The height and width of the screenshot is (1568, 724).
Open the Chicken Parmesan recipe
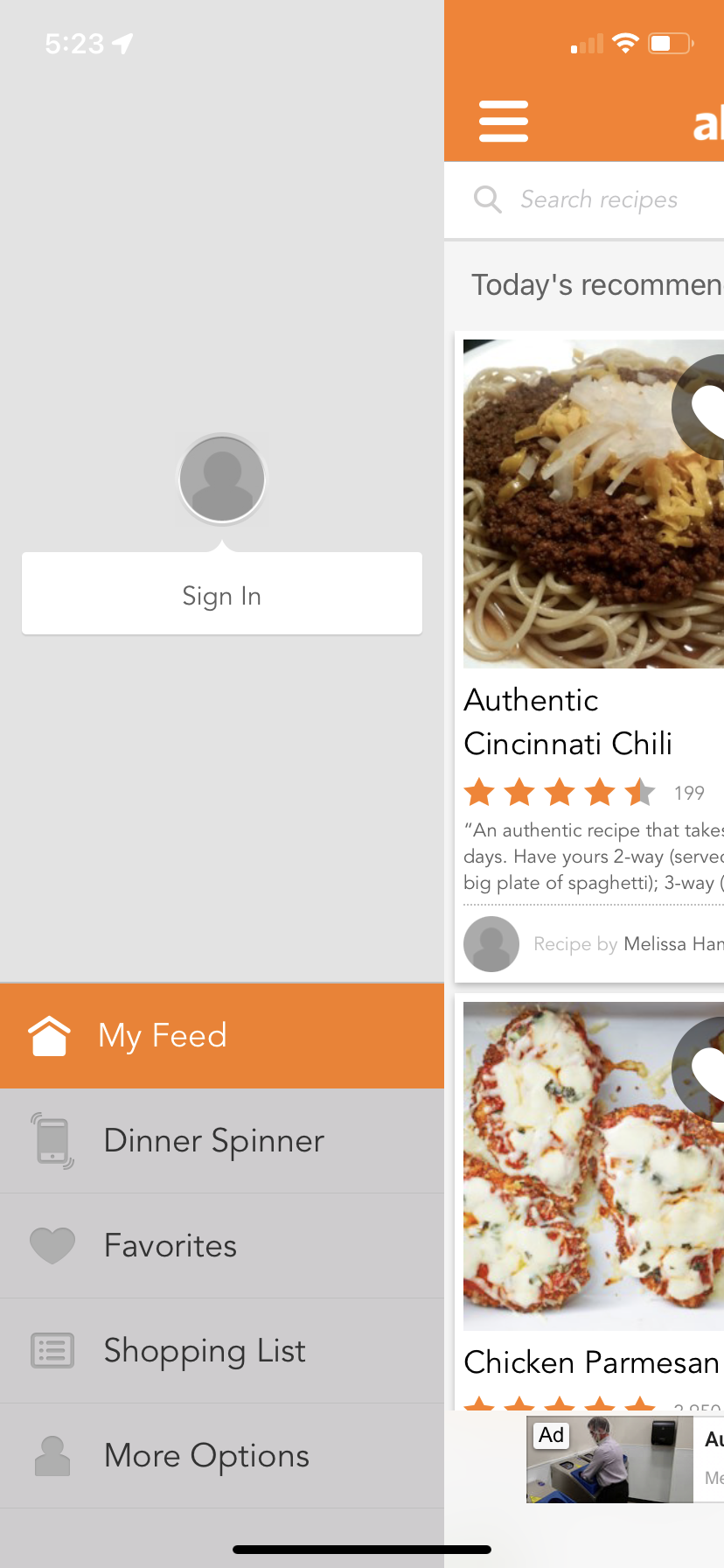click(591, 1361)
